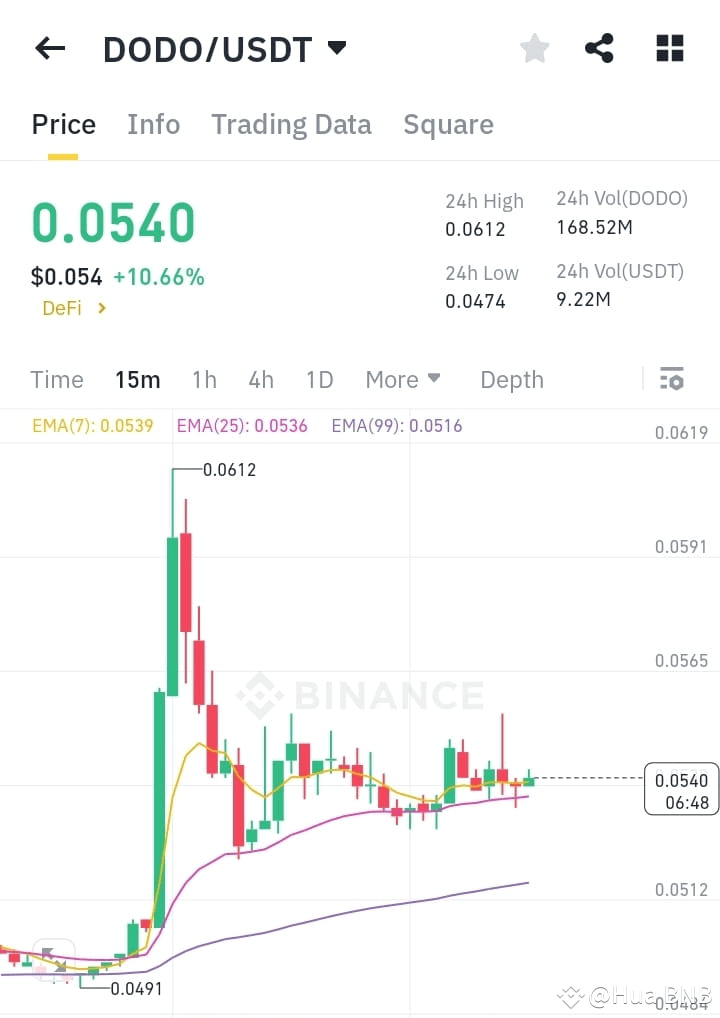Screen dimensions: 720x1018
Task: Select the 15m candle interval
Action: click(137, 379)
